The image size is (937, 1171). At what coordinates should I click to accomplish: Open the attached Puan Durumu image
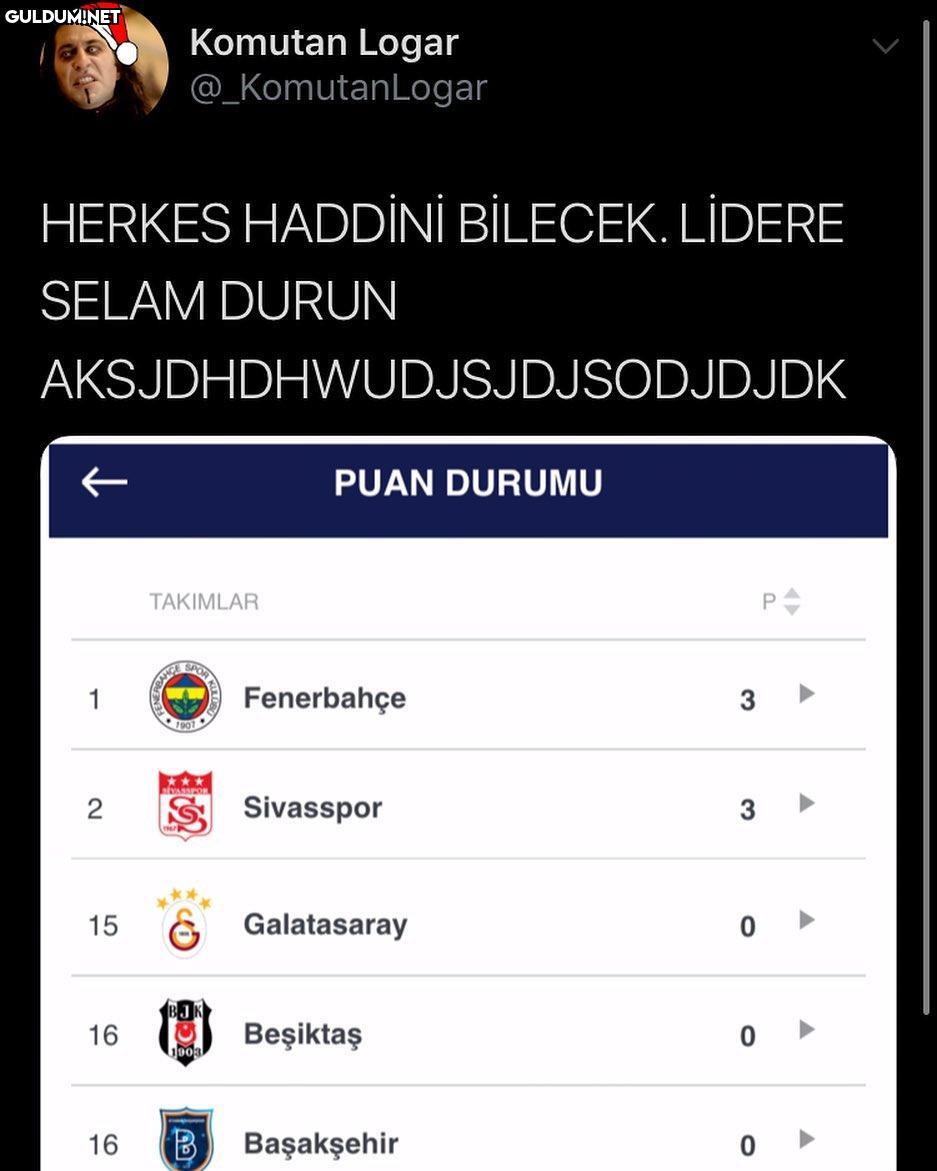click(468, 800)
